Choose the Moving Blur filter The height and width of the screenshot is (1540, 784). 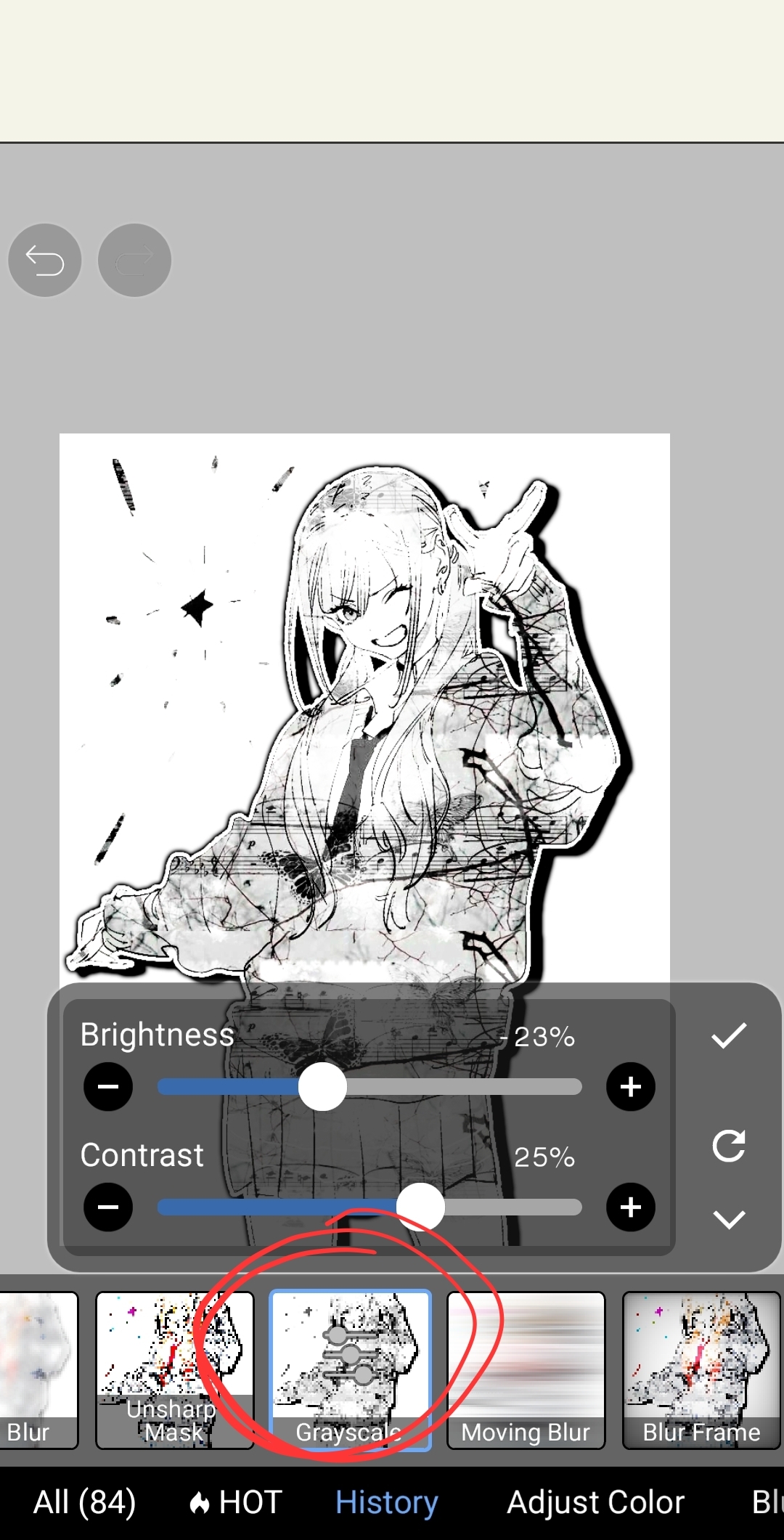526,1370
